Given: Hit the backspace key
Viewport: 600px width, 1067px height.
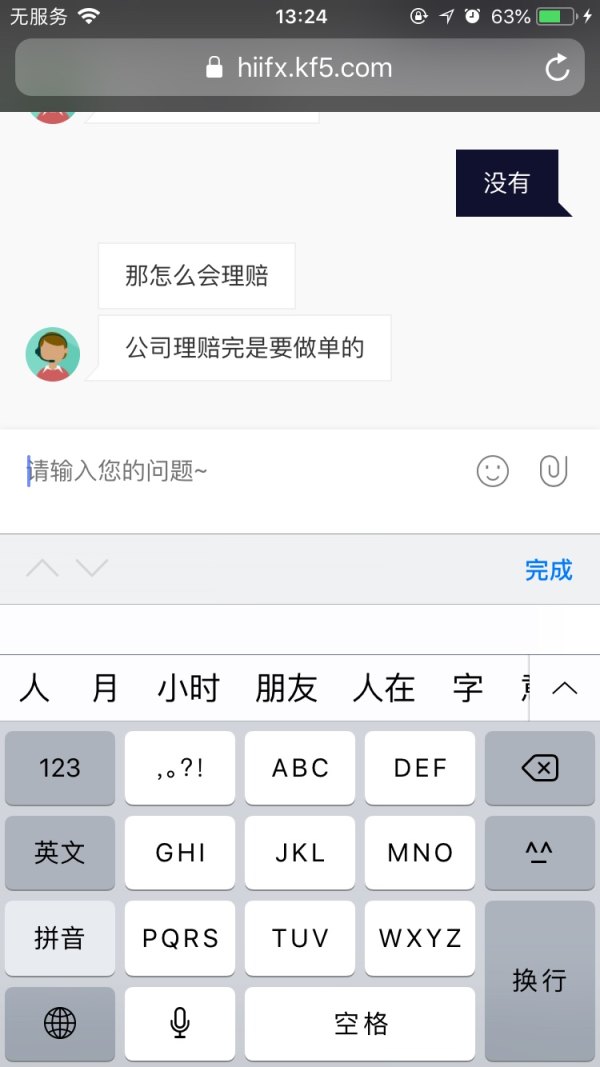Looking at the screenshot, I should click(x=540, y=768).
